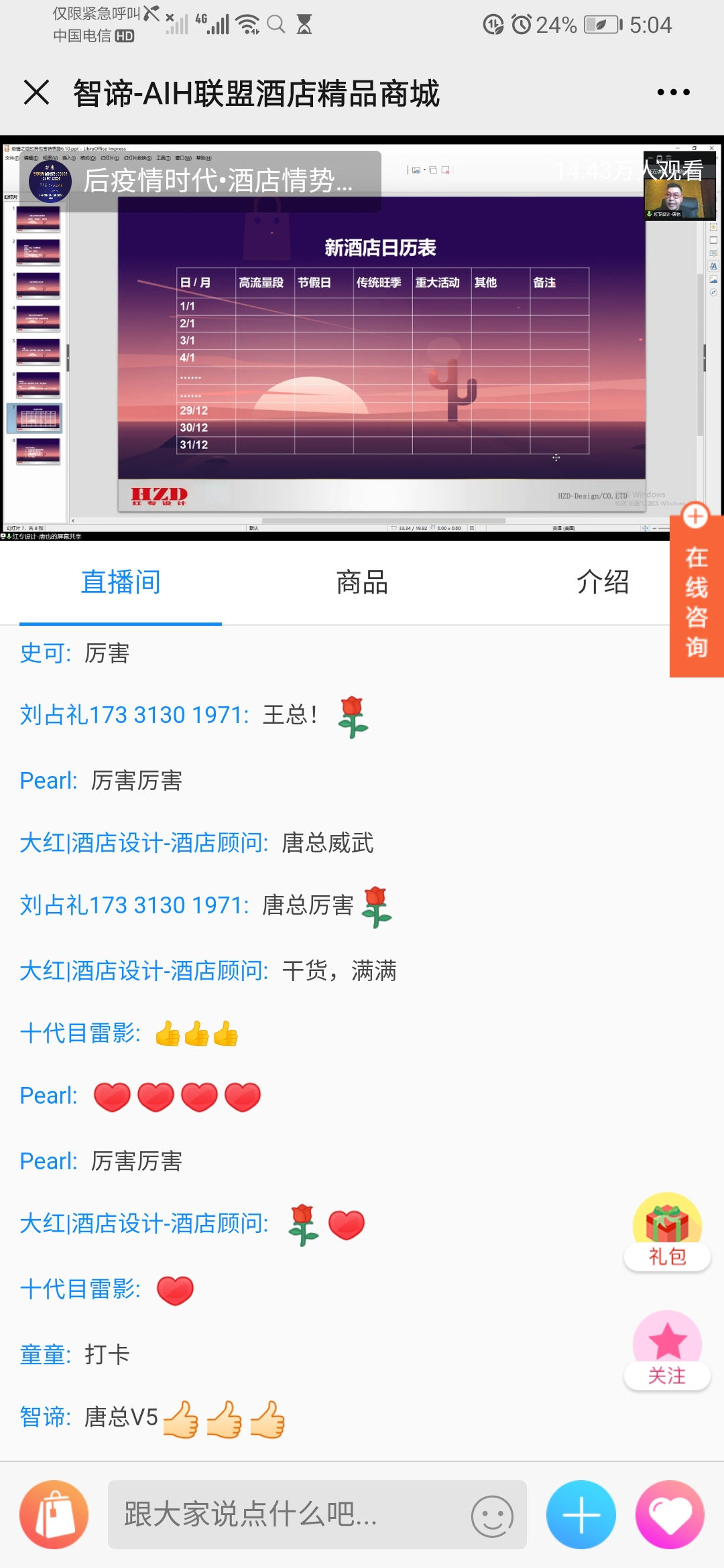Focus the 跟大家说点什么吧 comment field
The height and width of the screenshot is (1568, 724).
click(288, 1514)
